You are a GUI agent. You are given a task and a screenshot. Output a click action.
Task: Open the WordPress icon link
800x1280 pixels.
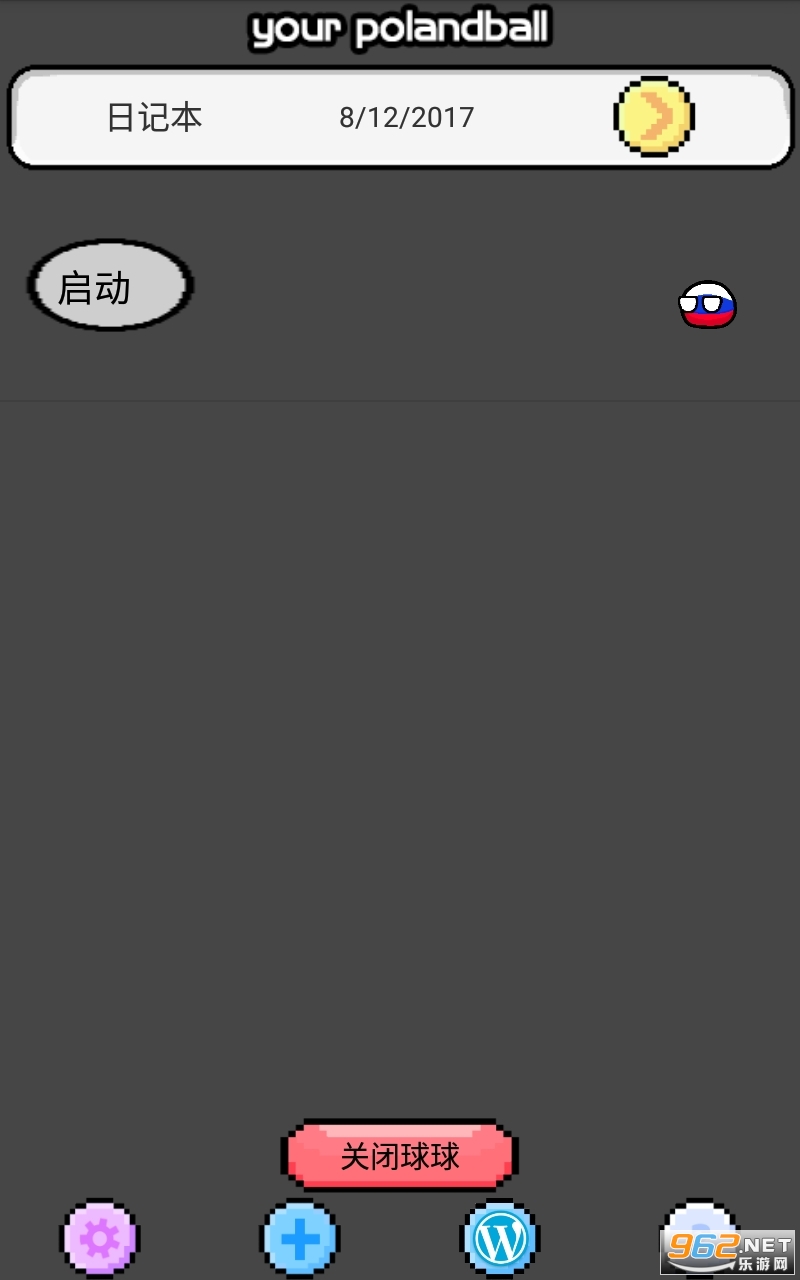tap(499, 1238)
